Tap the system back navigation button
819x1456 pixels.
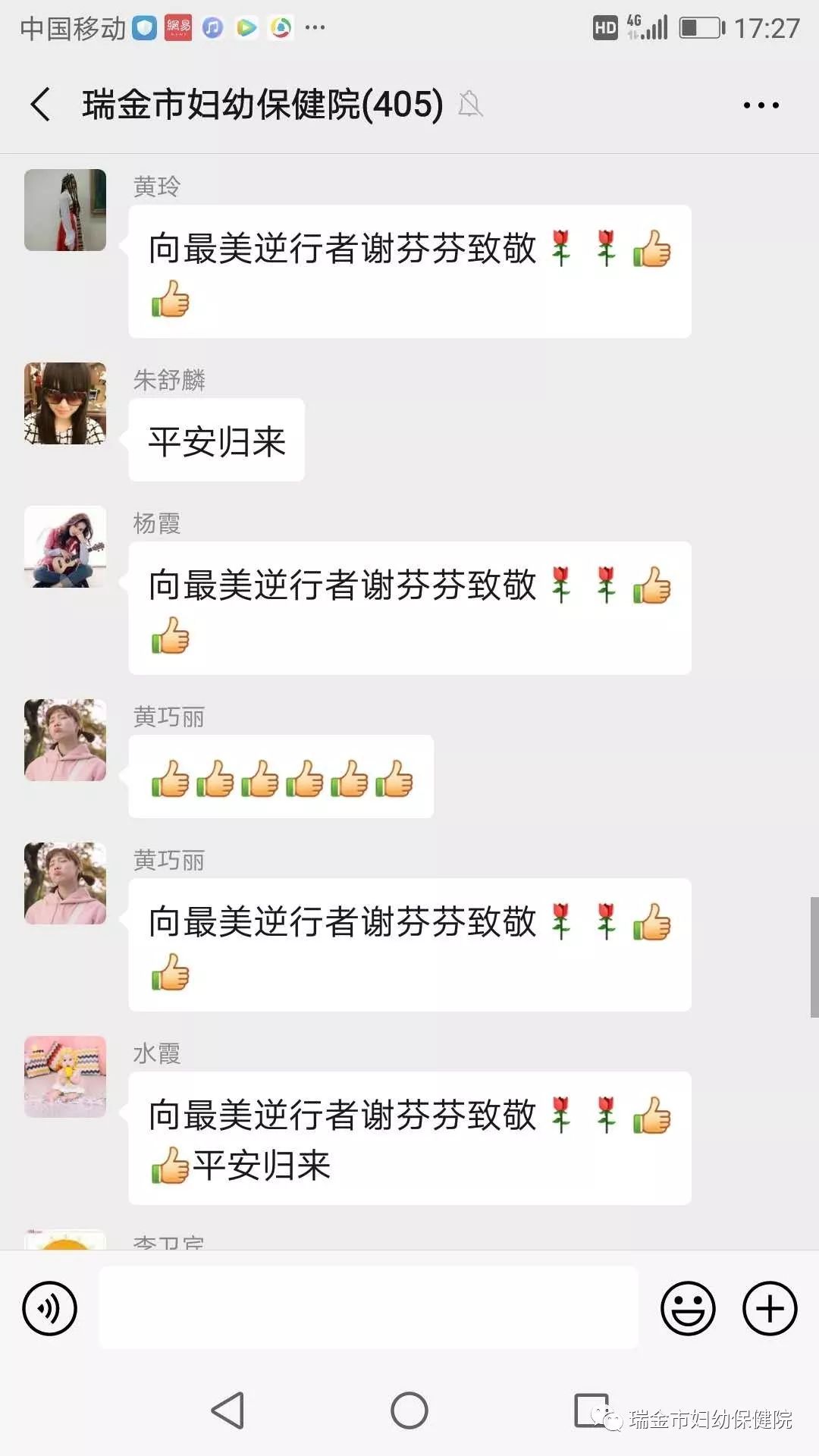(x=227, y=1410)
